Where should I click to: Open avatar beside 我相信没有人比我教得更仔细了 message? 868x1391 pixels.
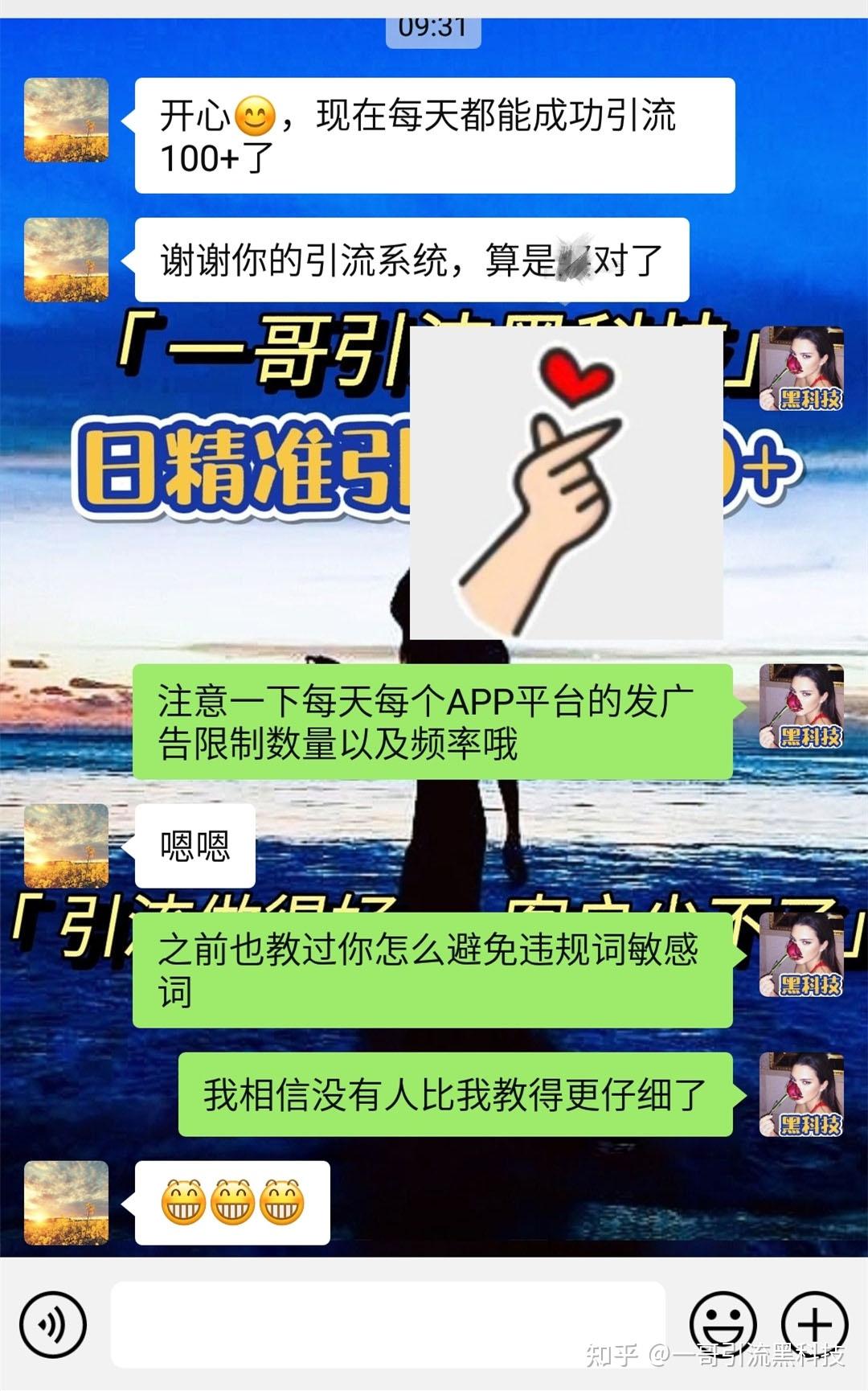(x=801, y=1094)
